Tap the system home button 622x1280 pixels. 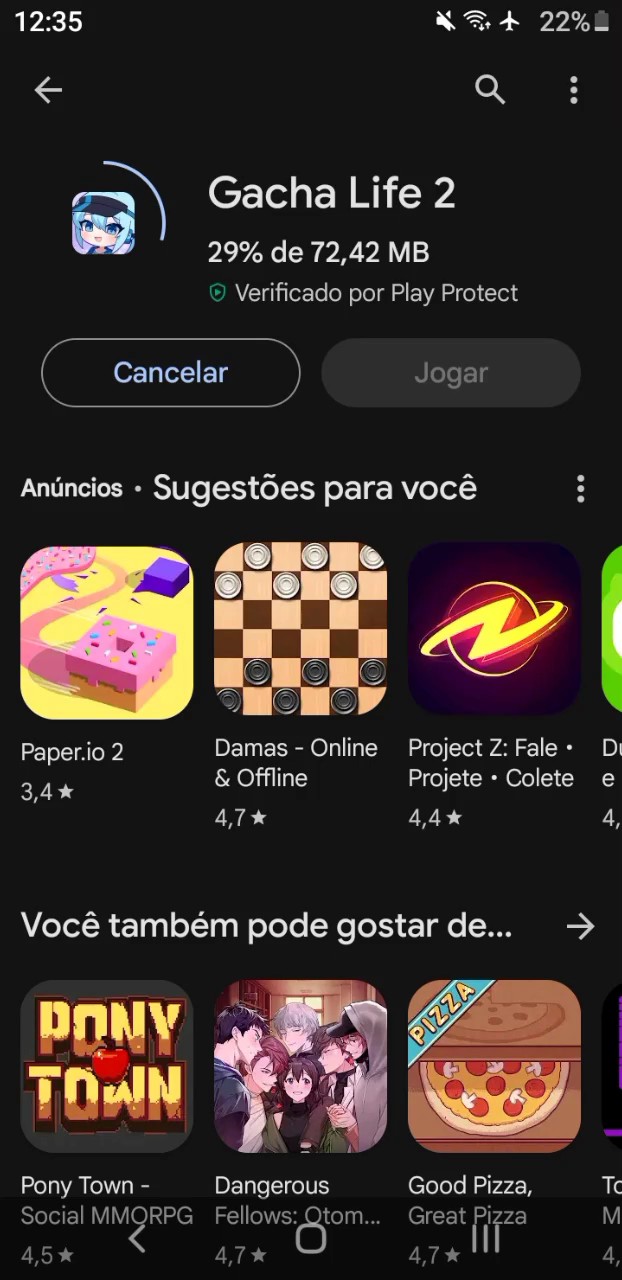311,1239
